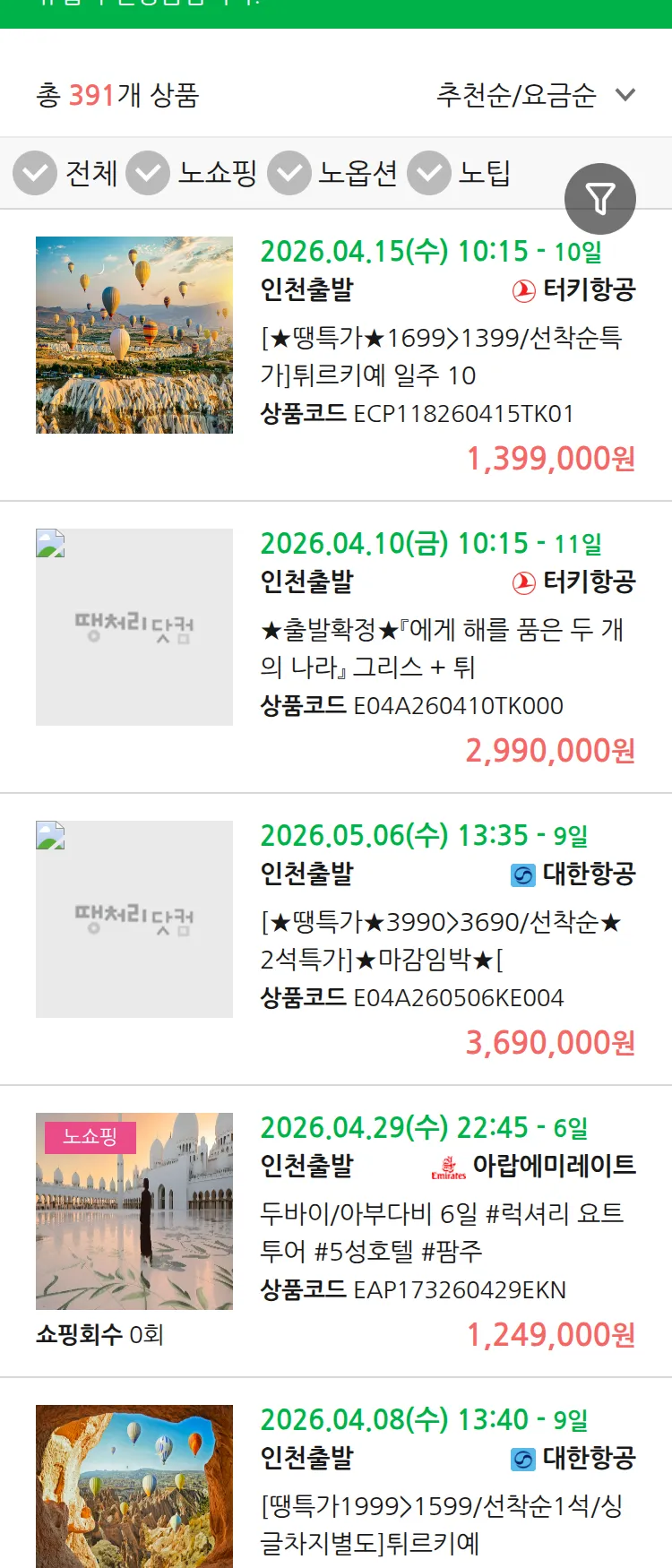The width and height of the screenshot is (672, 1568).
Task: Toggle the 전체 filter
Action: click(x=72, y=173)
